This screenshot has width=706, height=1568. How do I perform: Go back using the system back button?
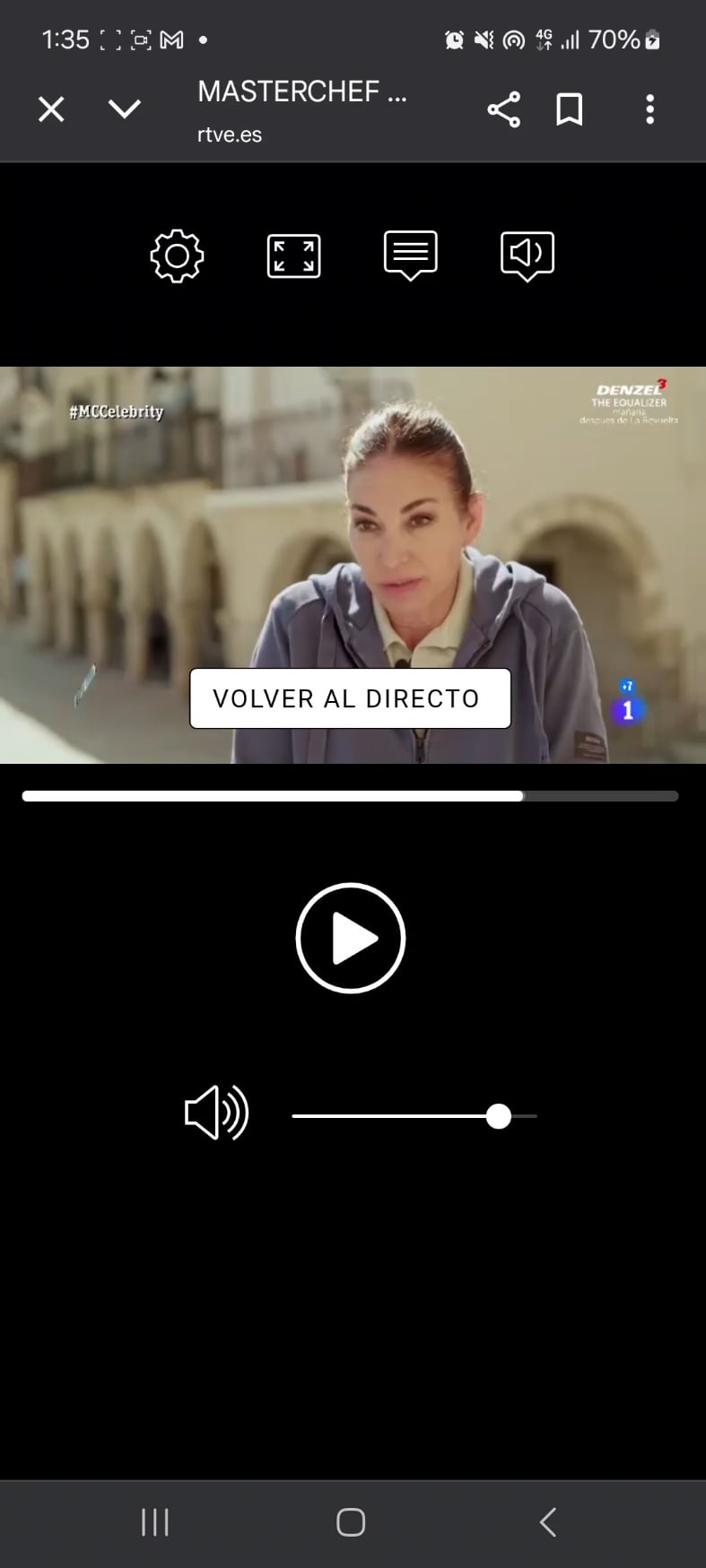[x=548, y=1521]
